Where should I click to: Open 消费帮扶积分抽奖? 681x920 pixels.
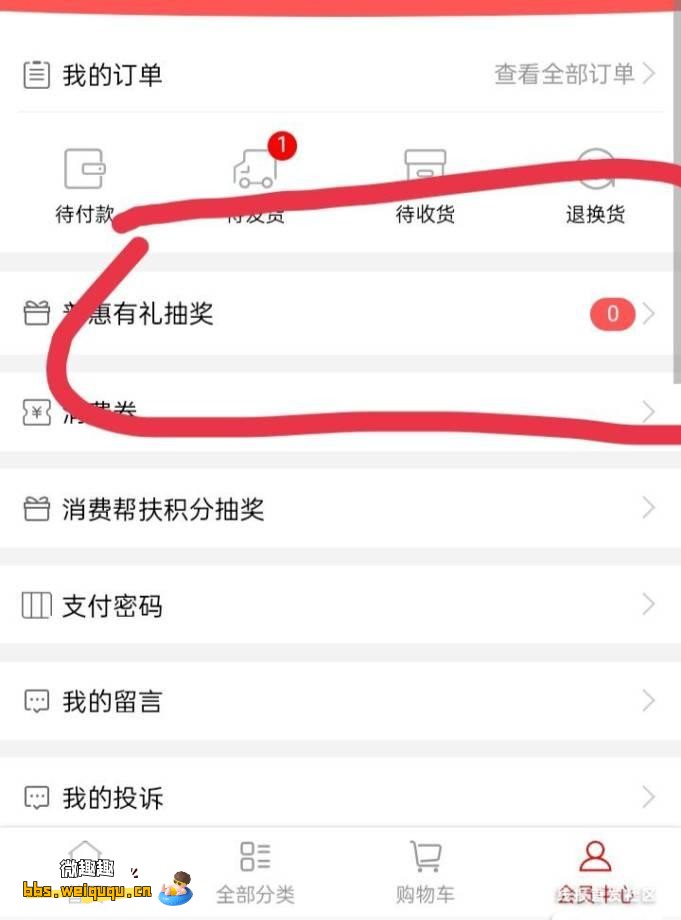[340, 509]
